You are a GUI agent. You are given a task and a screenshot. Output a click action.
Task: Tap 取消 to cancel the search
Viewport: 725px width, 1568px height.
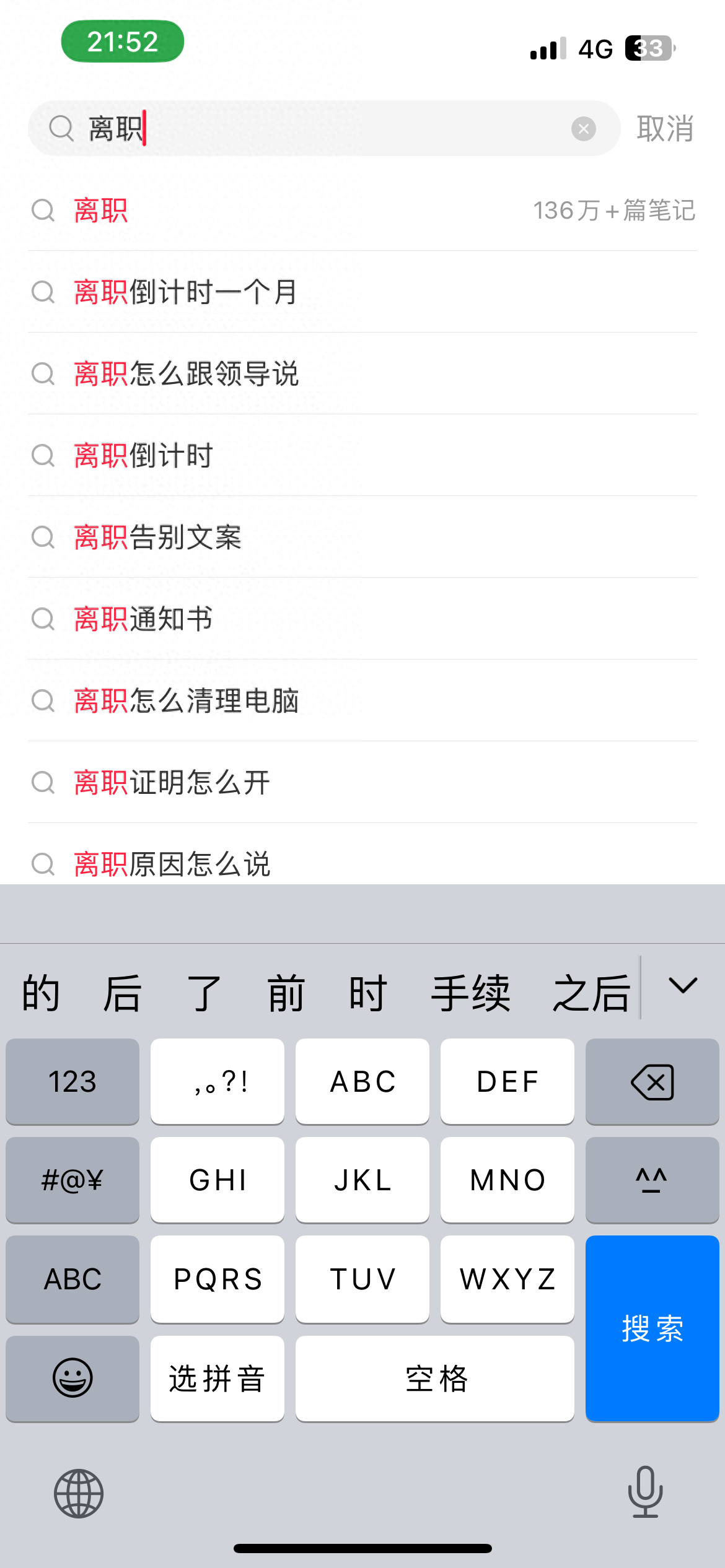tap(665, 129)
